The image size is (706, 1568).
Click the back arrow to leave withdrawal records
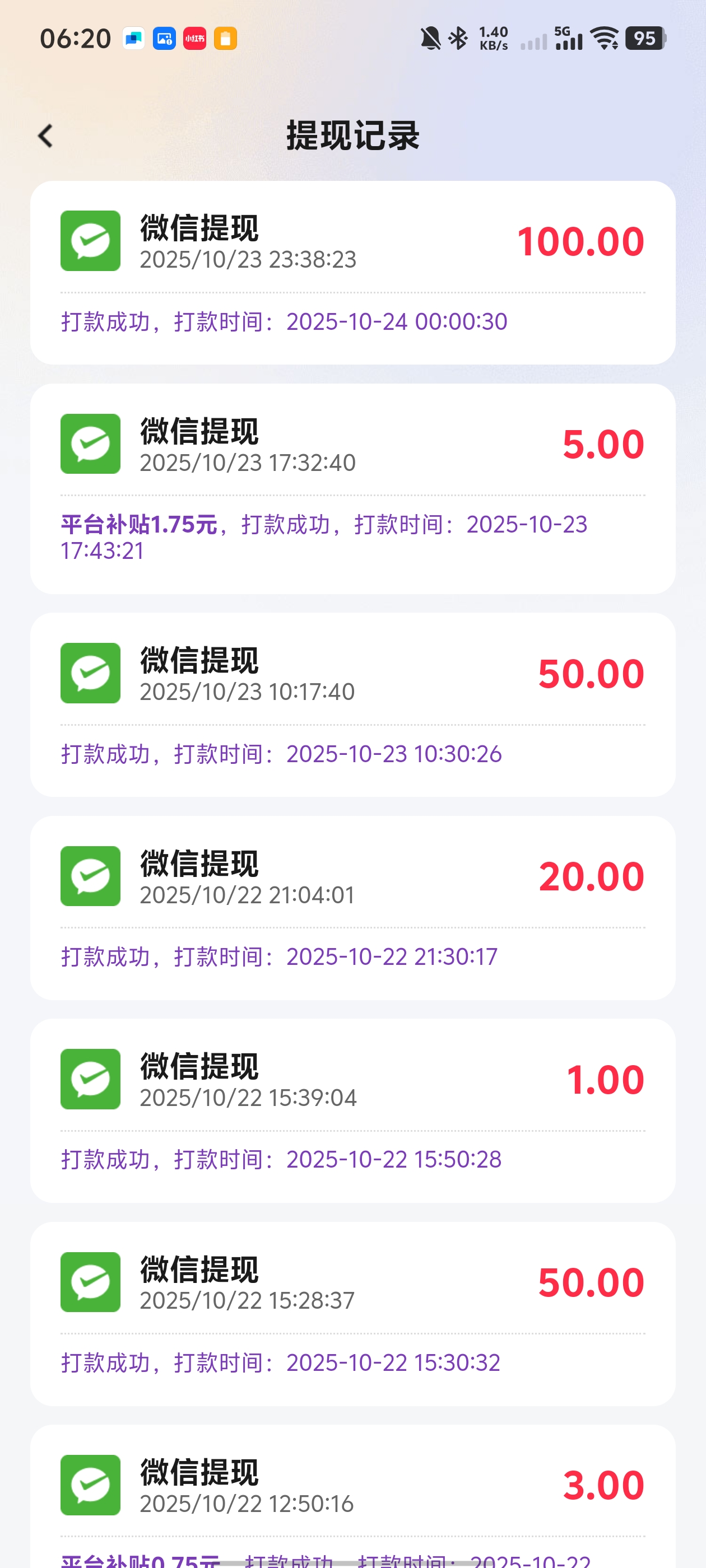pos(44,135)
